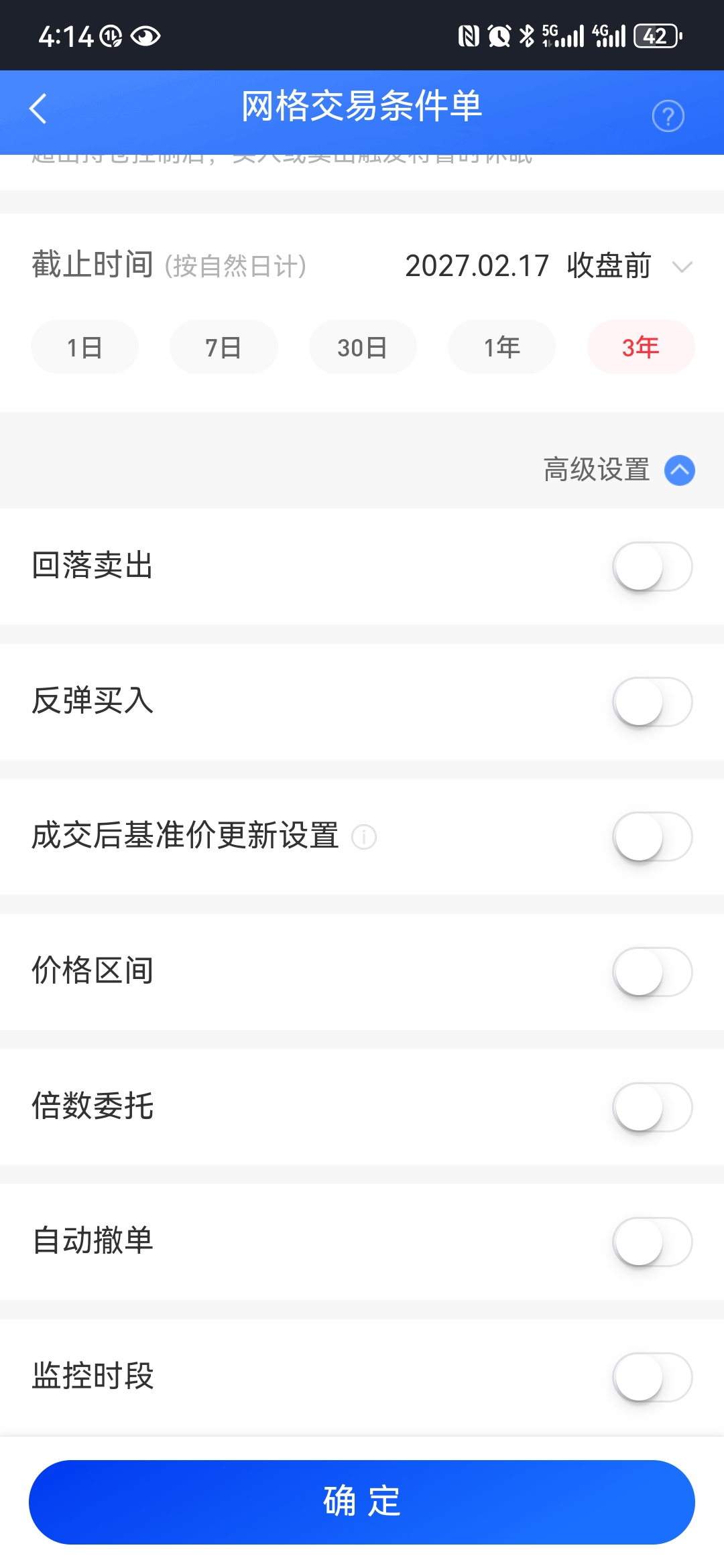
Task: Choose the 1年 deadline option
Action: point(501,347)
